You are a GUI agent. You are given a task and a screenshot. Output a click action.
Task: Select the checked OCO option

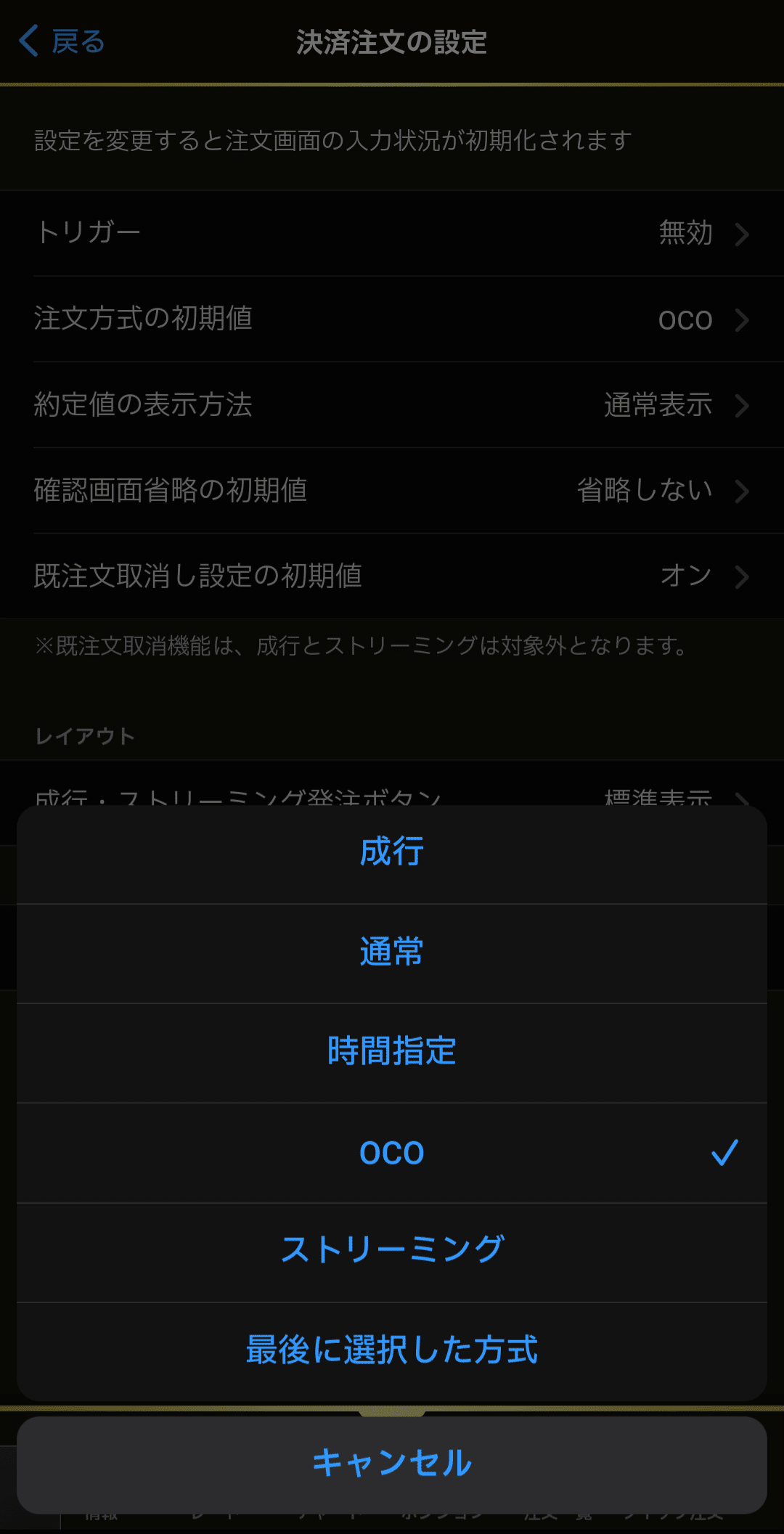tap(392, 1153)
